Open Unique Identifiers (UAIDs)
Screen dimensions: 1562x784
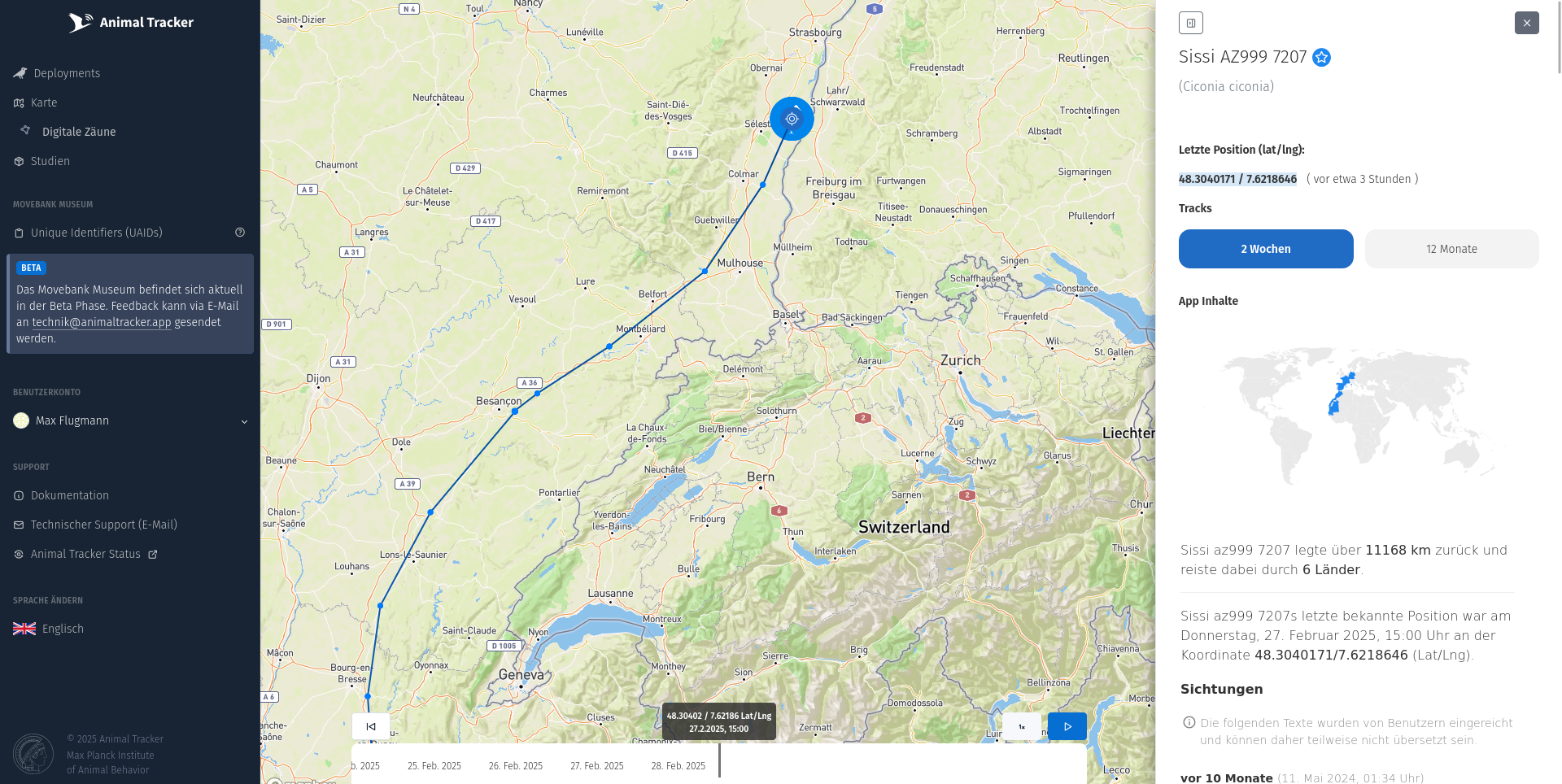click(x=96, y=233)
